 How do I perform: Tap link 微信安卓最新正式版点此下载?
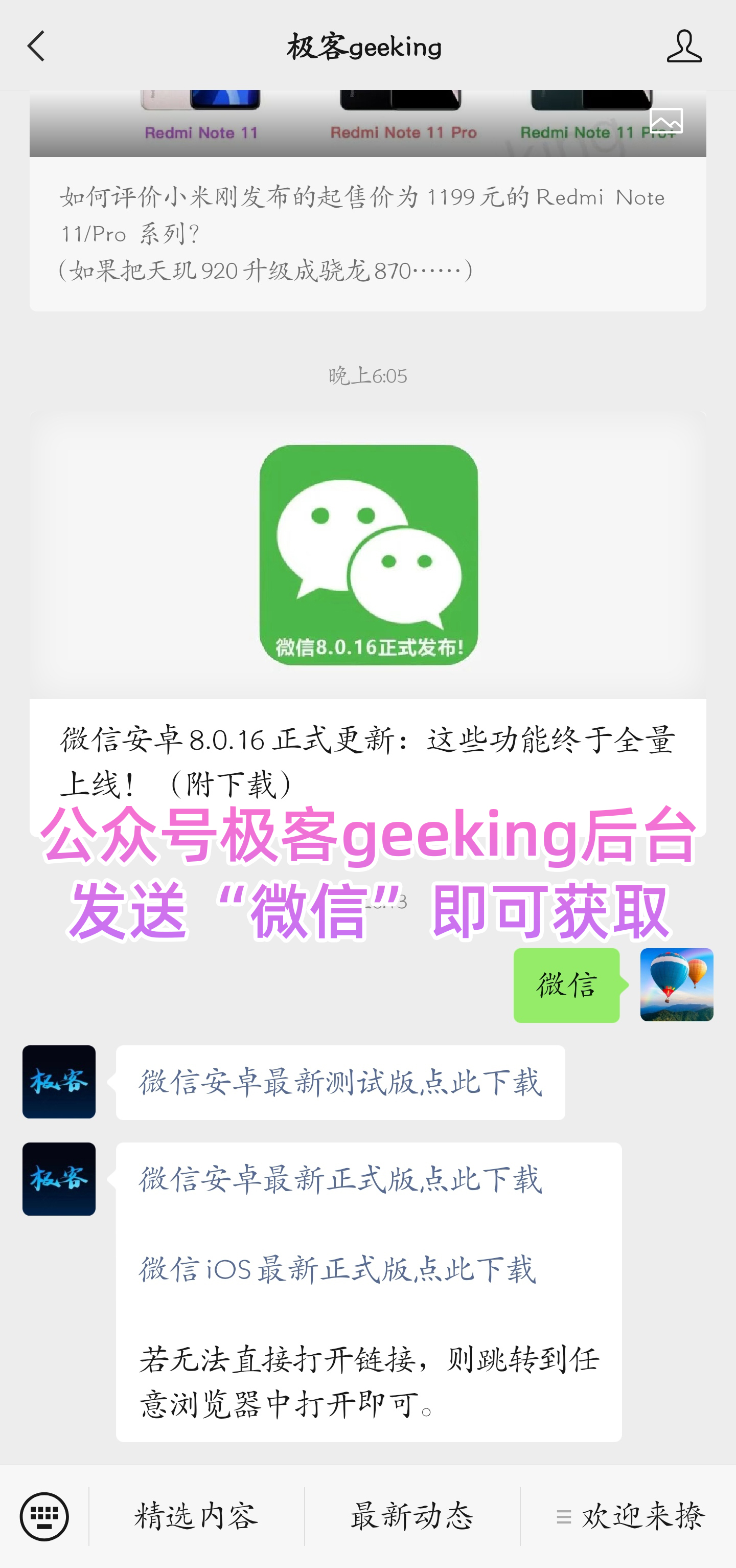pyautogui.click(x=340, y=1179)
